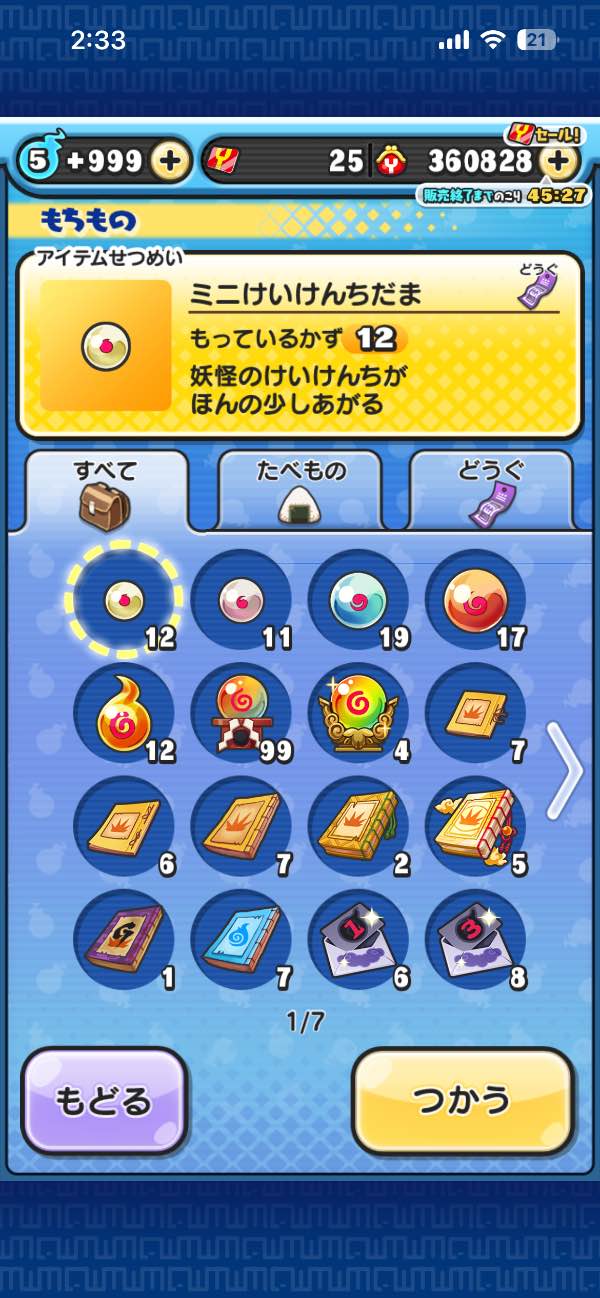Select the envelope ticket marked 1, count 6

tap(358, 940)
